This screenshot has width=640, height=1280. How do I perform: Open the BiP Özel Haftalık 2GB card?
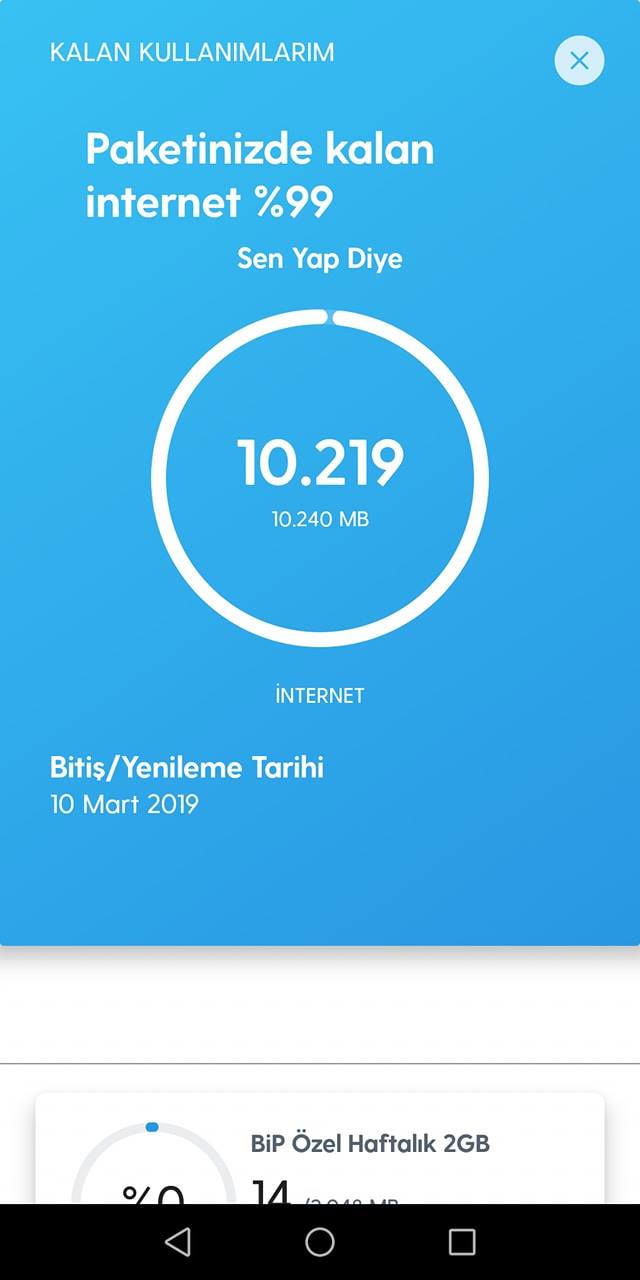click(320, 1148)
